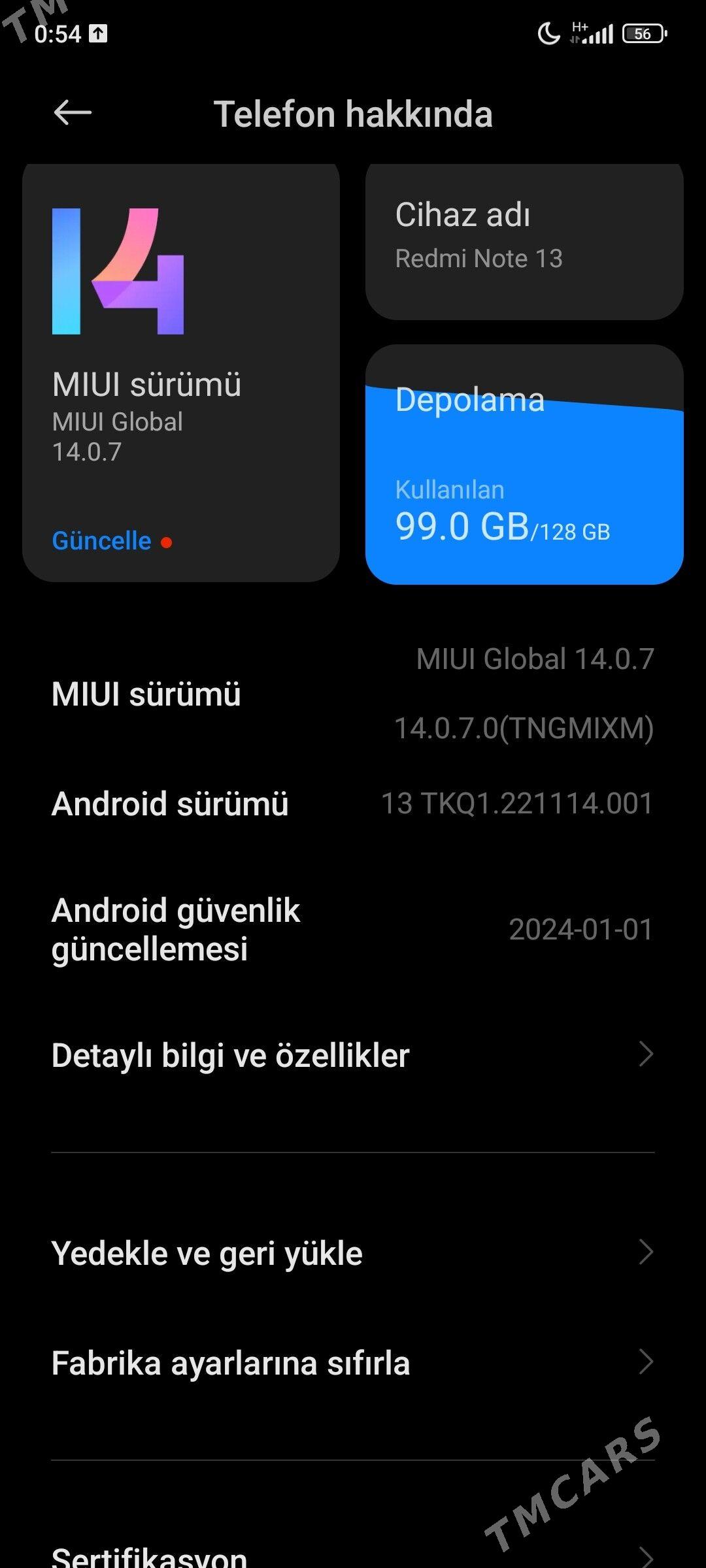
Task: Tap Android güvenlik güncellemesi row
Action: click(353, 929)
